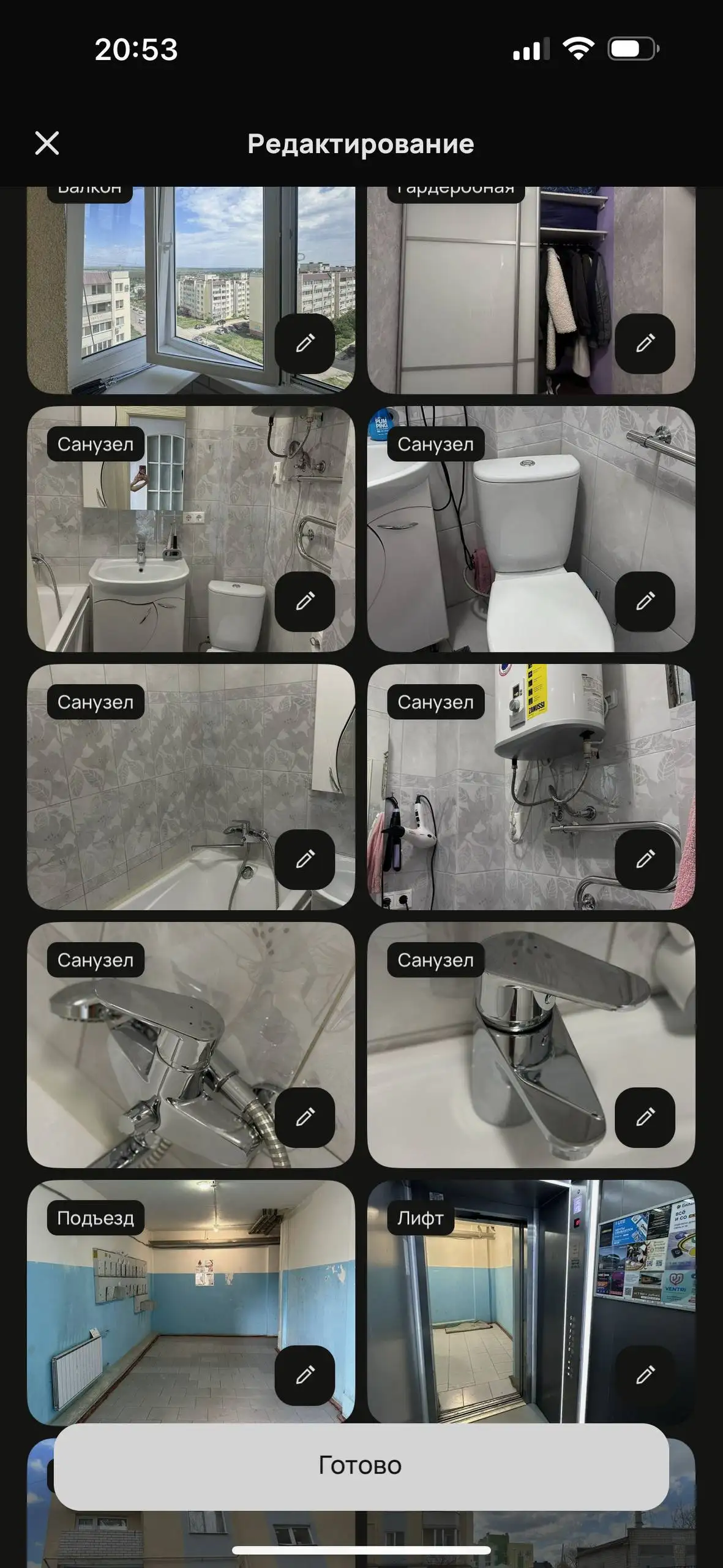
Task: Close the Редактирование screen
Action: pyautogui.click(x=47, y=143)
